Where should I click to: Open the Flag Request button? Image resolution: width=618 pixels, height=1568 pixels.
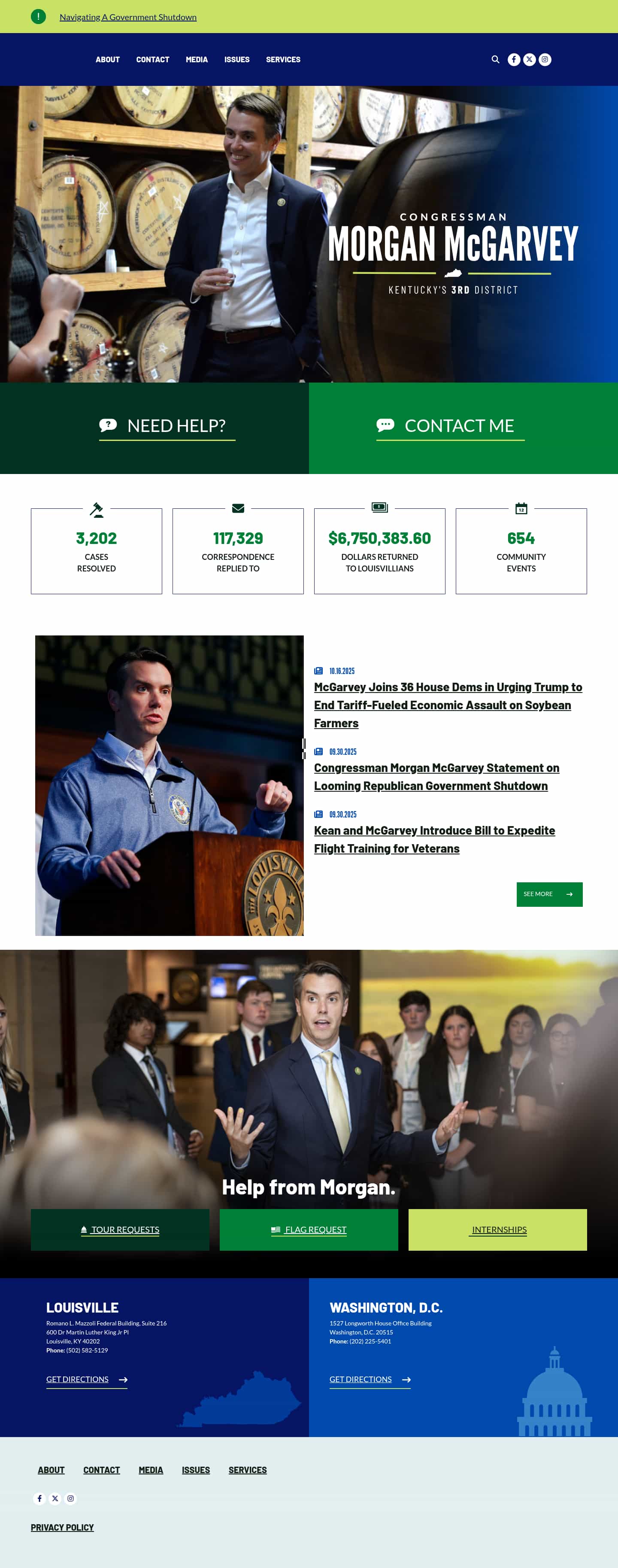pos(309,1230)
